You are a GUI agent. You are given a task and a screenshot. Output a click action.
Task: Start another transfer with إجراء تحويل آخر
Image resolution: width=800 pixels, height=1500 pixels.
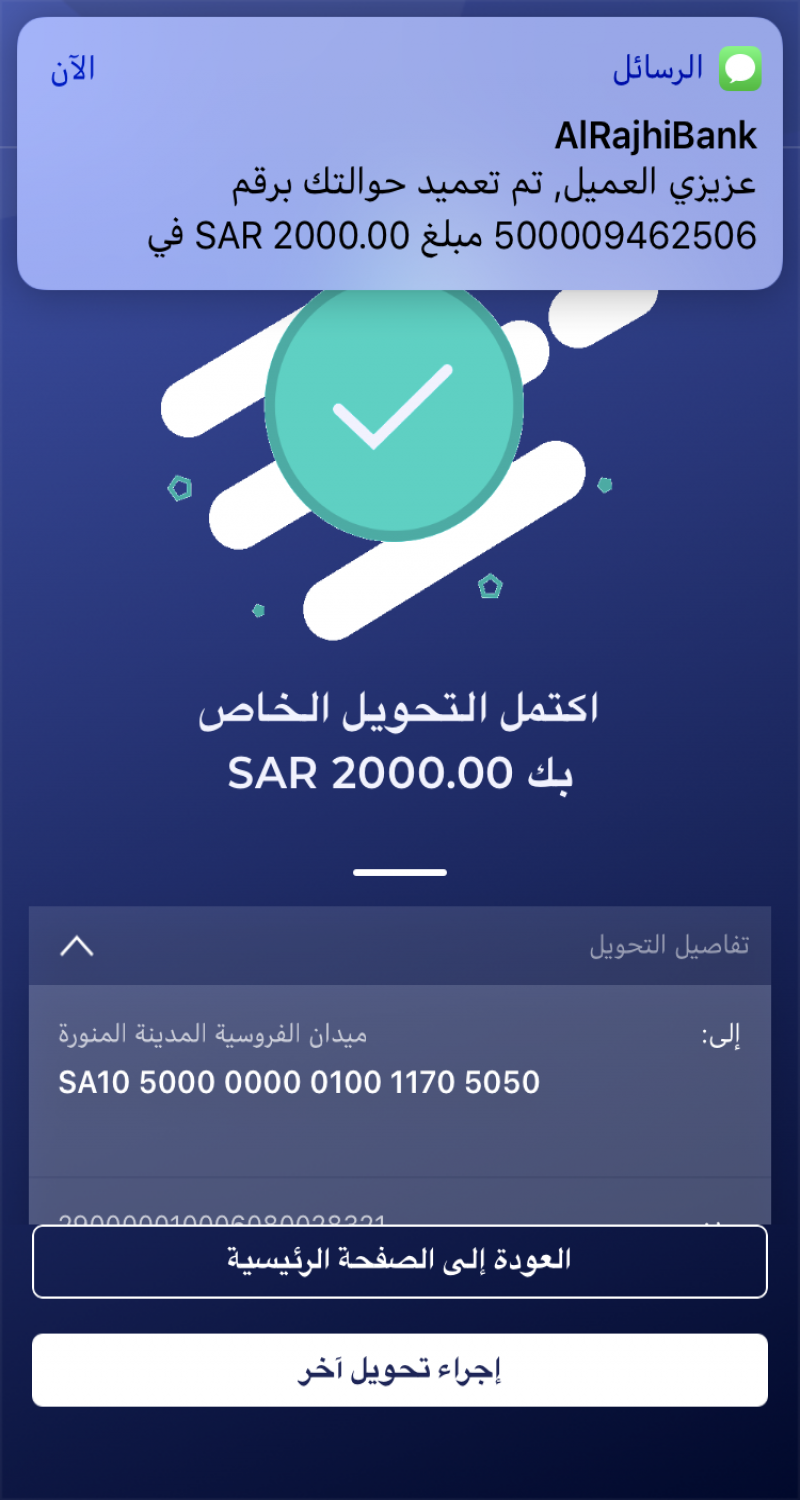point(400,1371)
